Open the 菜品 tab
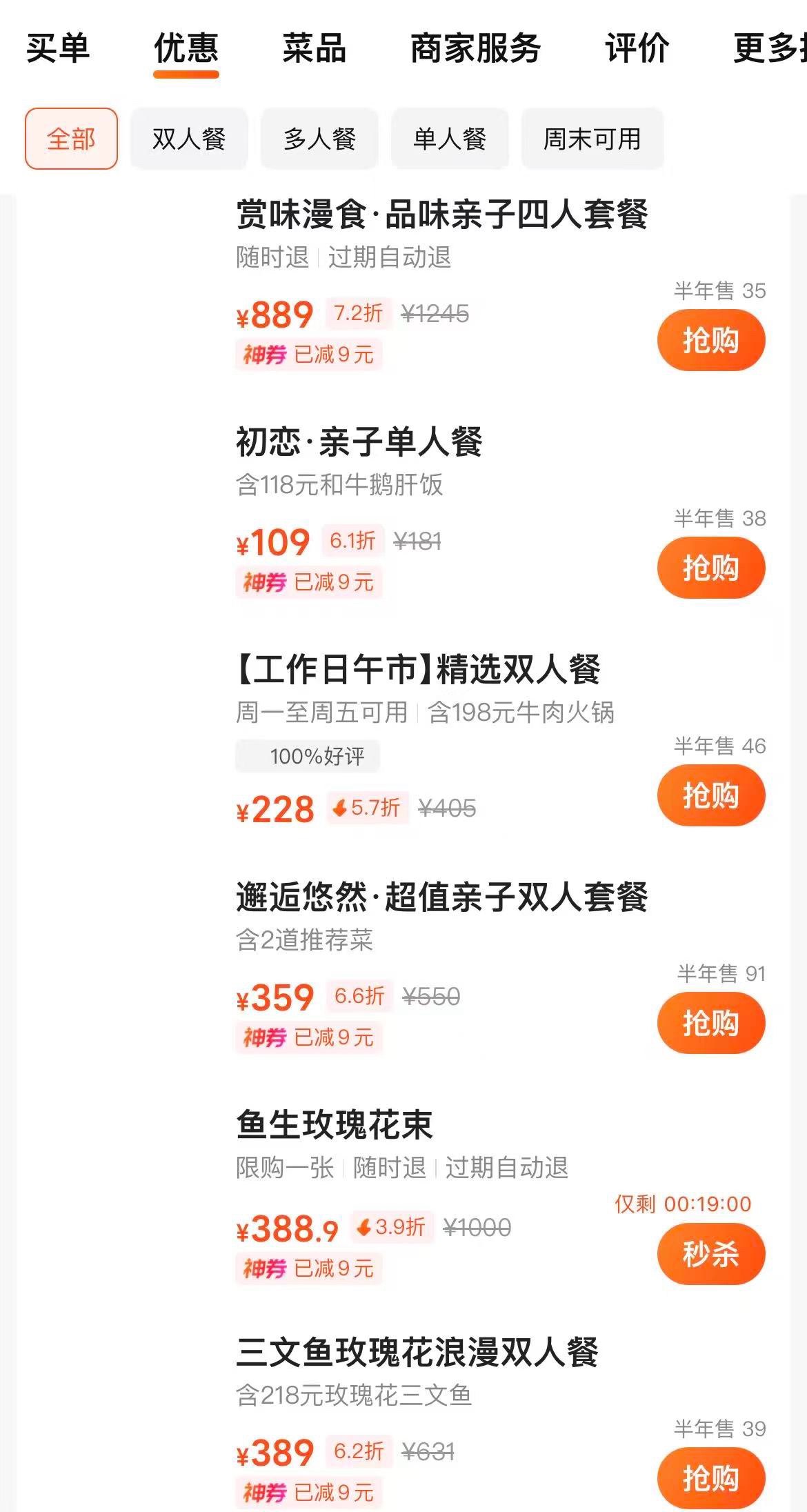 [314, 48]
